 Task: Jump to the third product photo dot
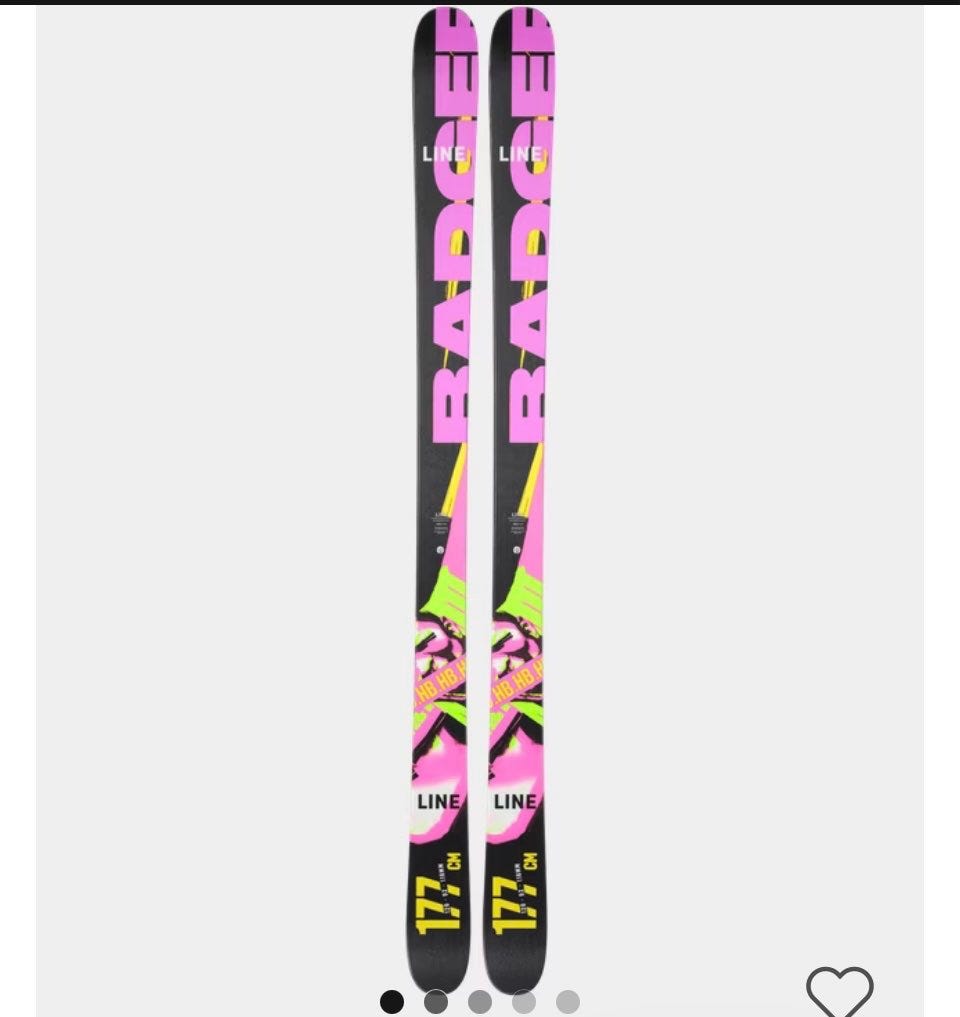480,1001
